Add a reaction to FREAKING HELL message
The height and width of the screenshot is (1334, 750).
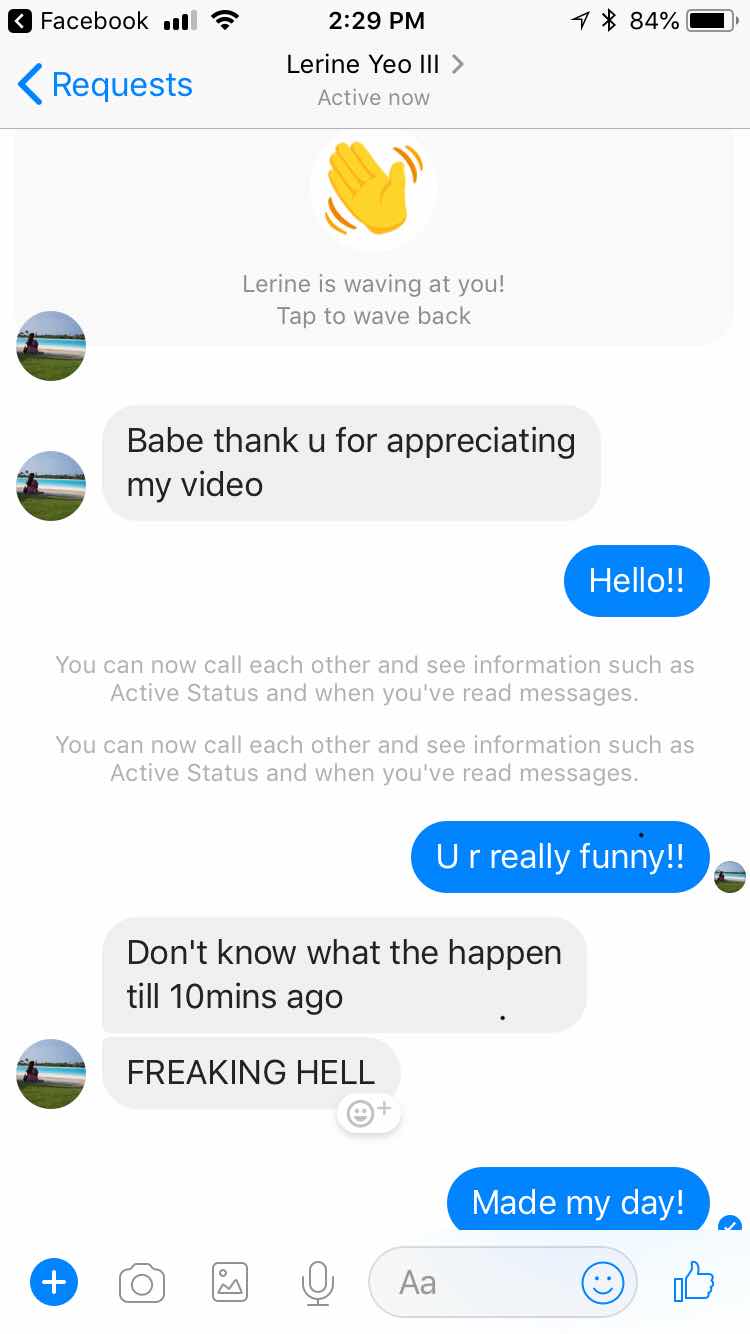[x=369, y=1113]
